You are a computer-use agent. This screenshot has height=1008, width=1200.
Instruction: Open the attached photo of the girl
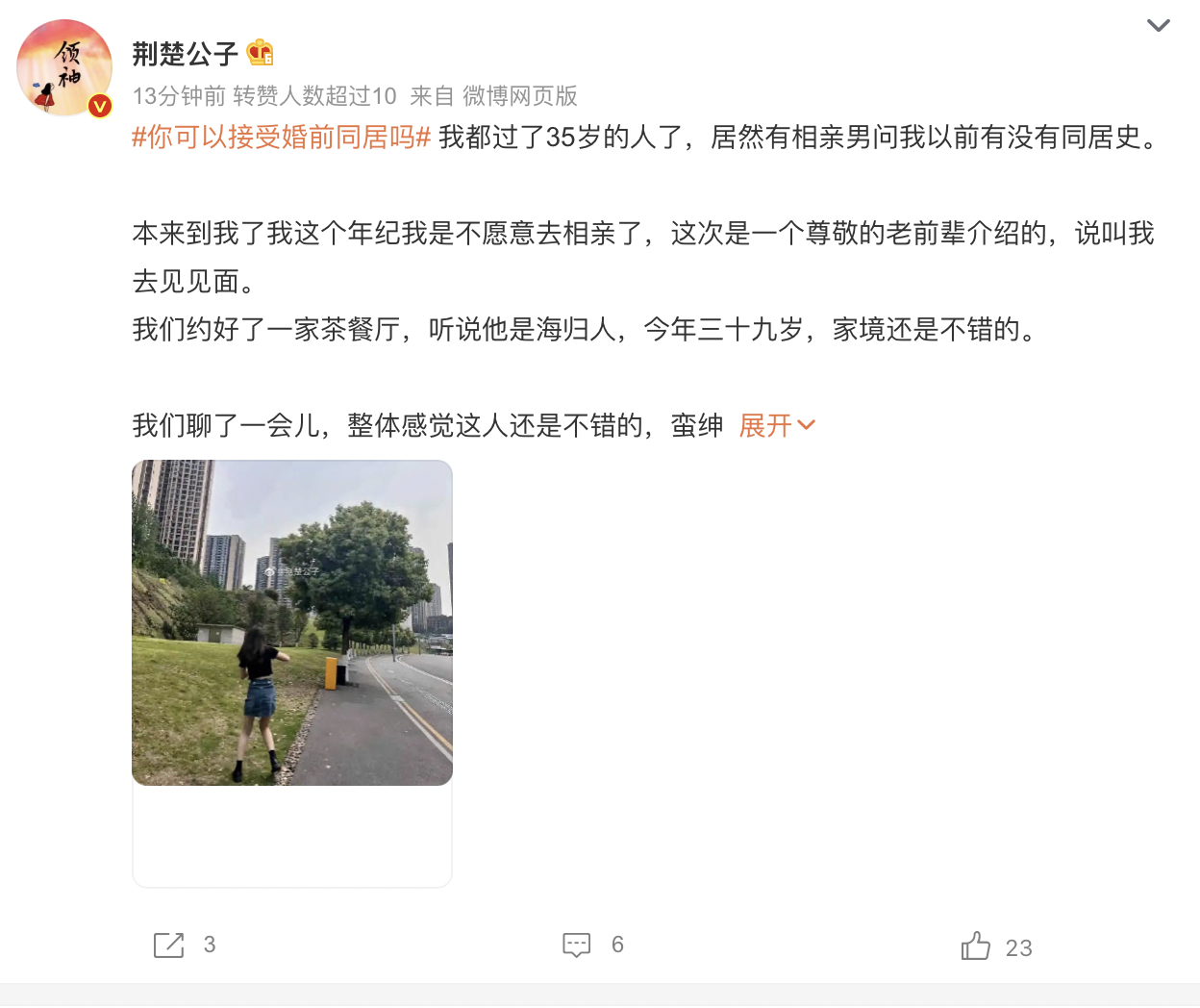[292, 622]
